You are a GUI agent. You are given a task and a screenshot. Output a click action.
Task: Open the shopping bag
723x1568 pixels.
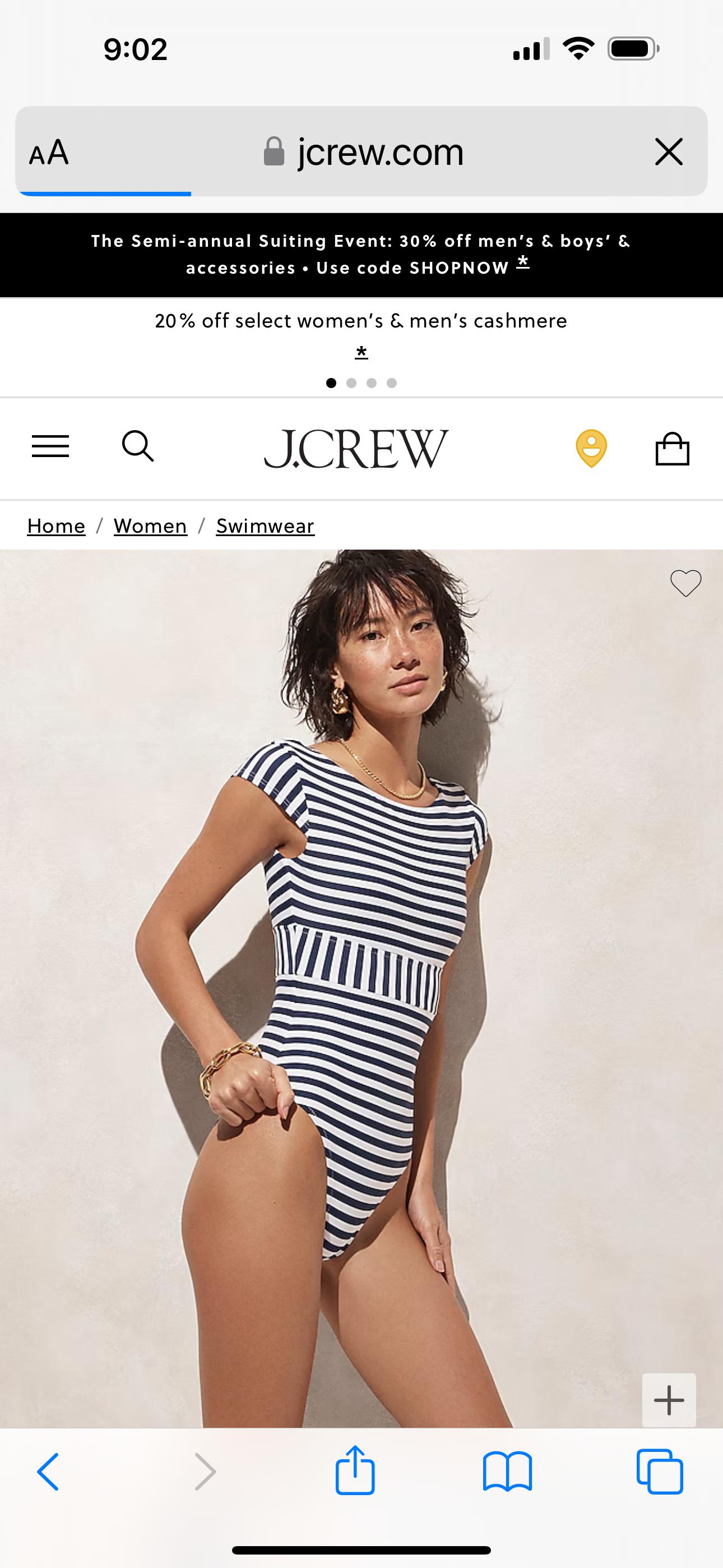(x=672, y=449)
